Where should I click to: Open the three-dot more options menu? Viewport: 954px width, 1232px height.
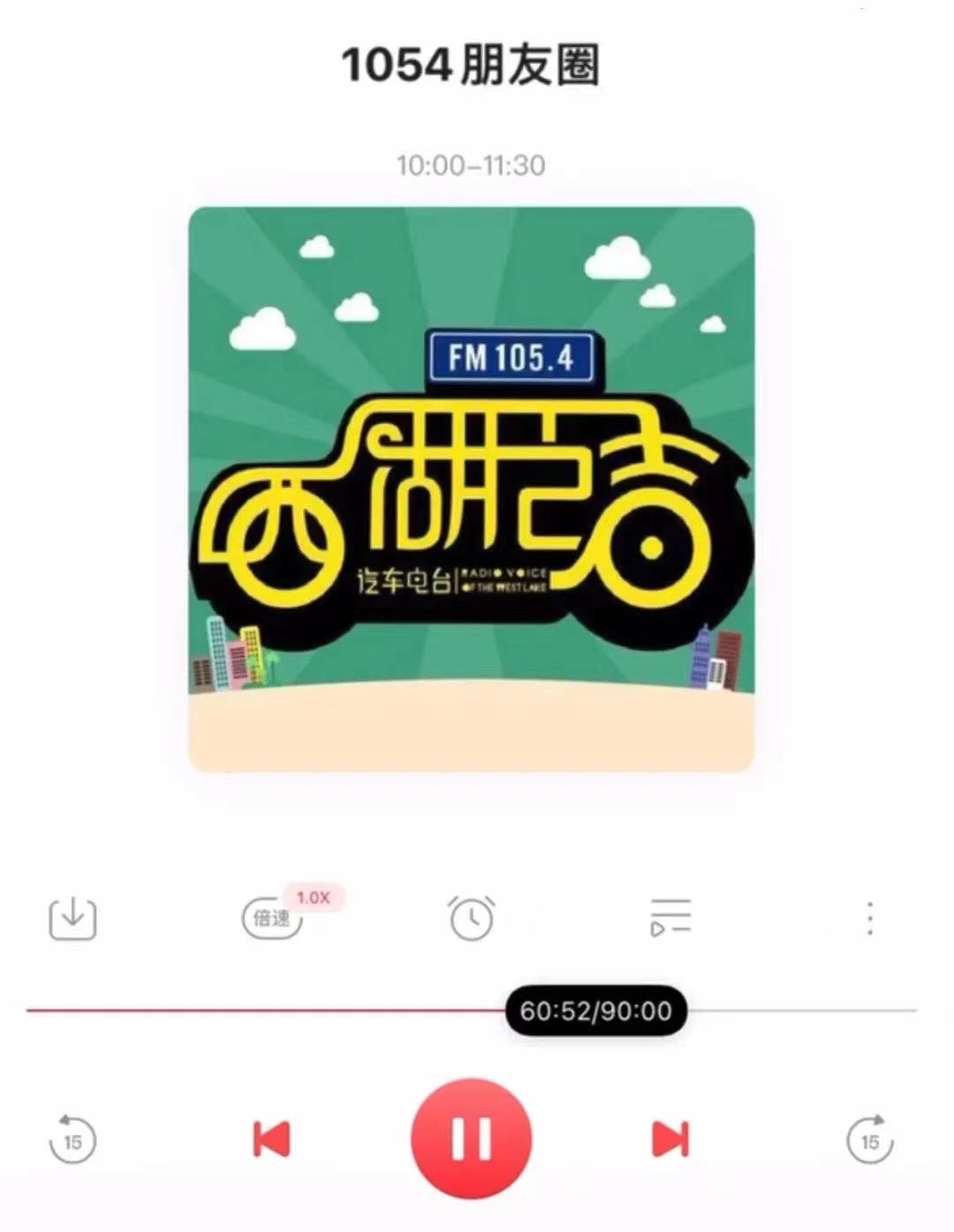870,919
